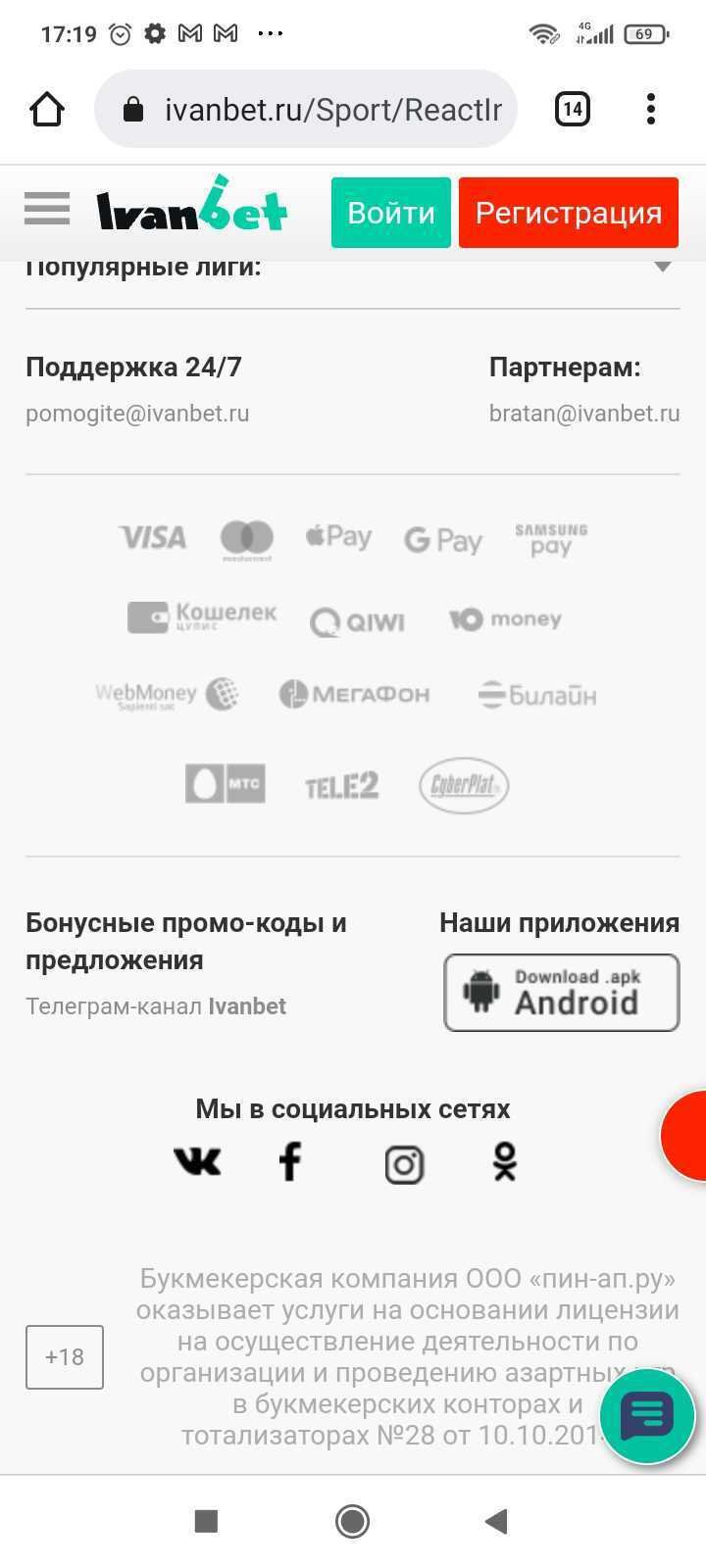Tap the system back button

coord(496,1521)
